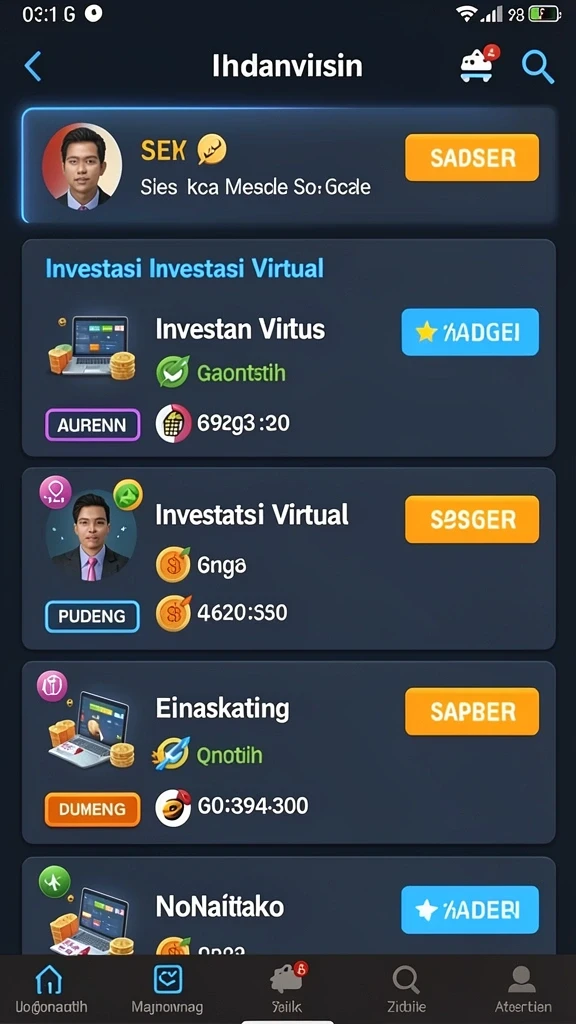Tap the orange SADSER button
This screenshot has width=576, height=1024.
coord(472,157)
